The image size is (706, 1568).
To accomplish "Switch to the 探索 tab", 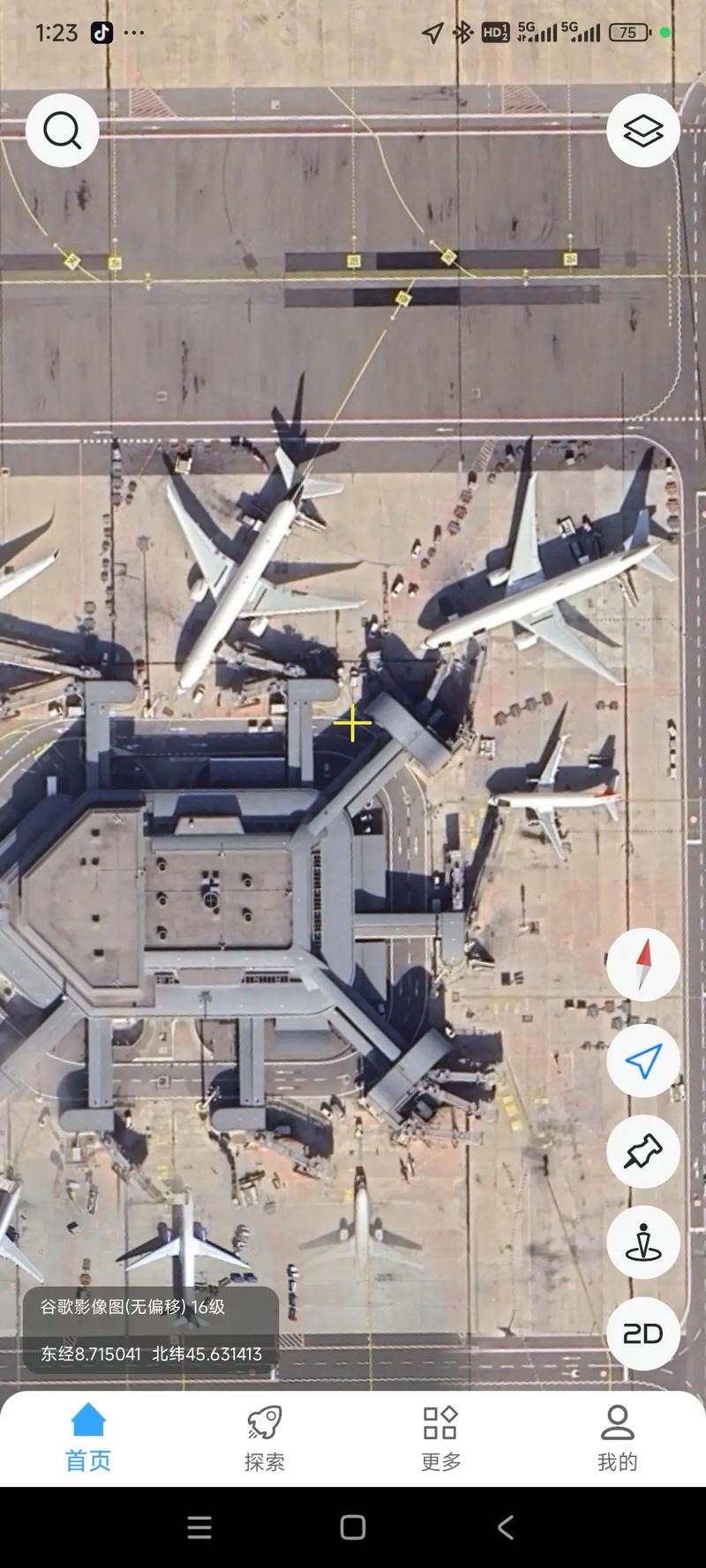I will click(x=265, y=1437).
